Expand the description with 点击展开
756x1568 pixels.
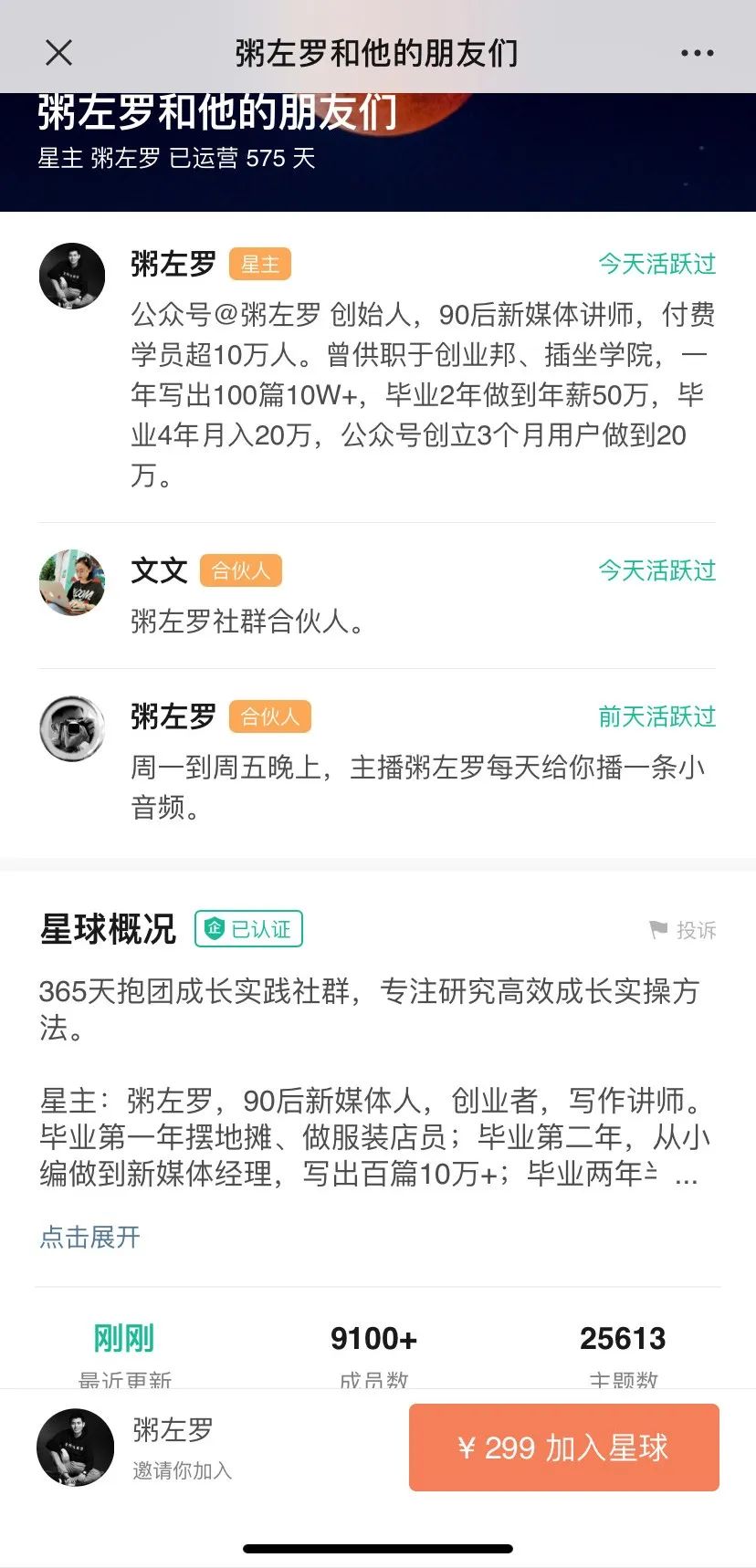coord(89,1237)
